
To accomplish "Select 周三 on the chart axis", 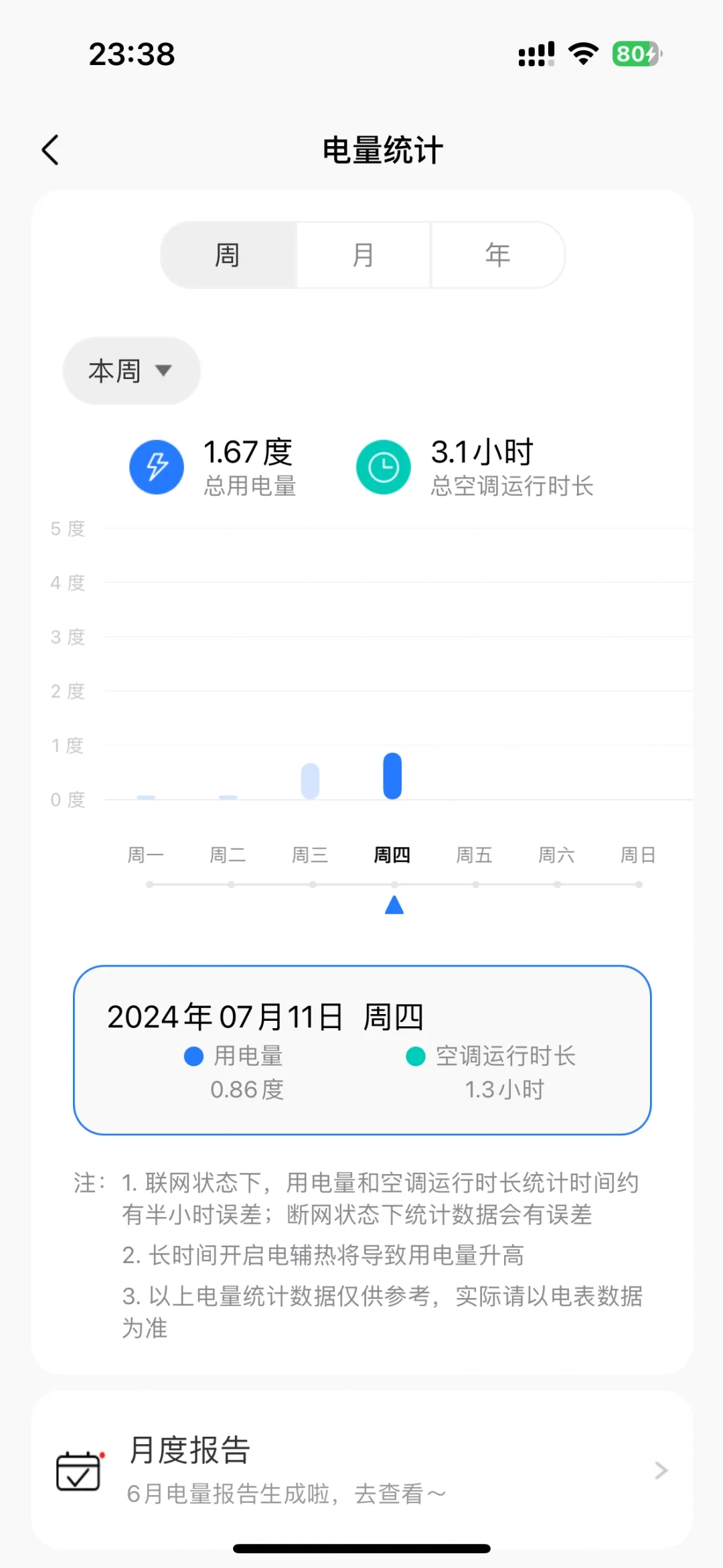I will 311,855.
